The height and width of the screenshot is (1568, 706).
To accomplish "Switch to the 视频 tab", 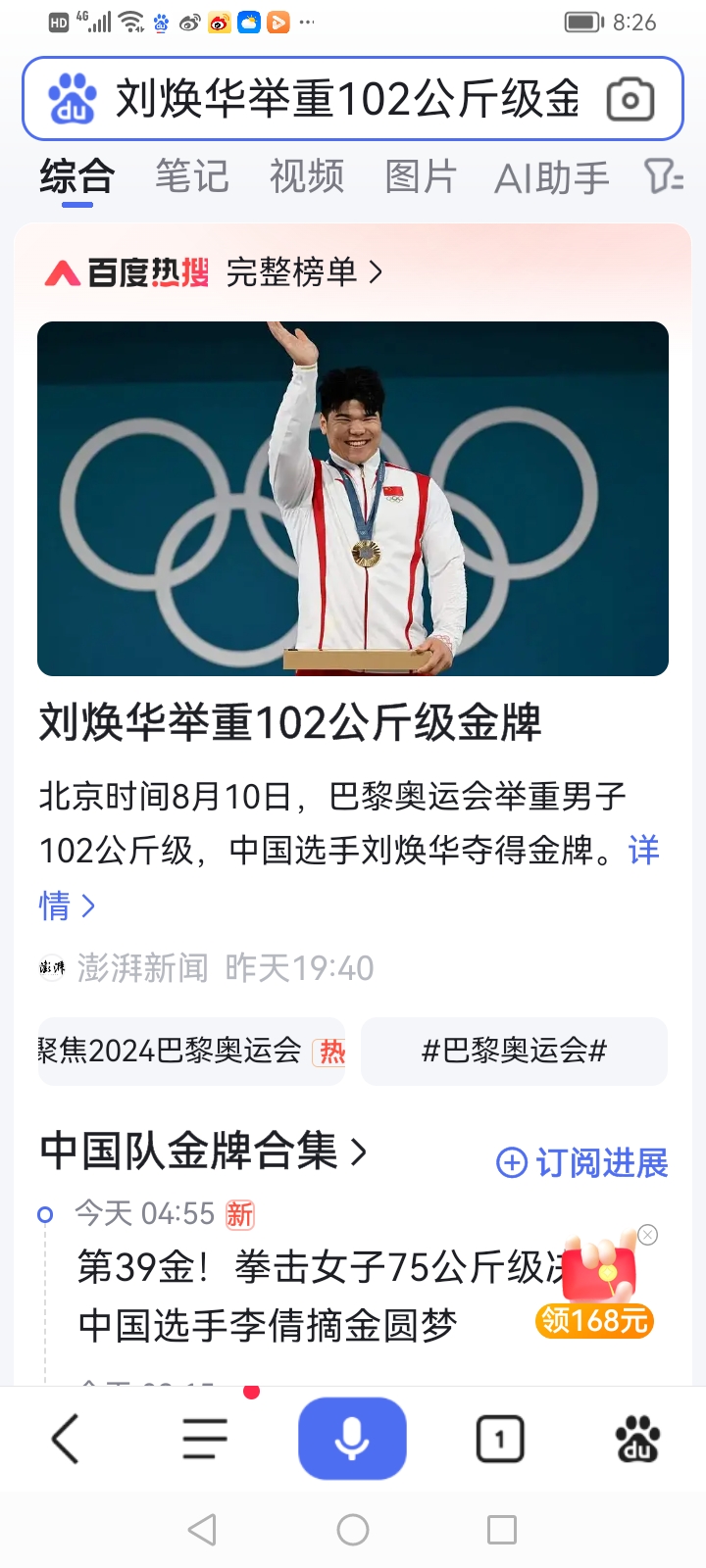I will [306, 176].
